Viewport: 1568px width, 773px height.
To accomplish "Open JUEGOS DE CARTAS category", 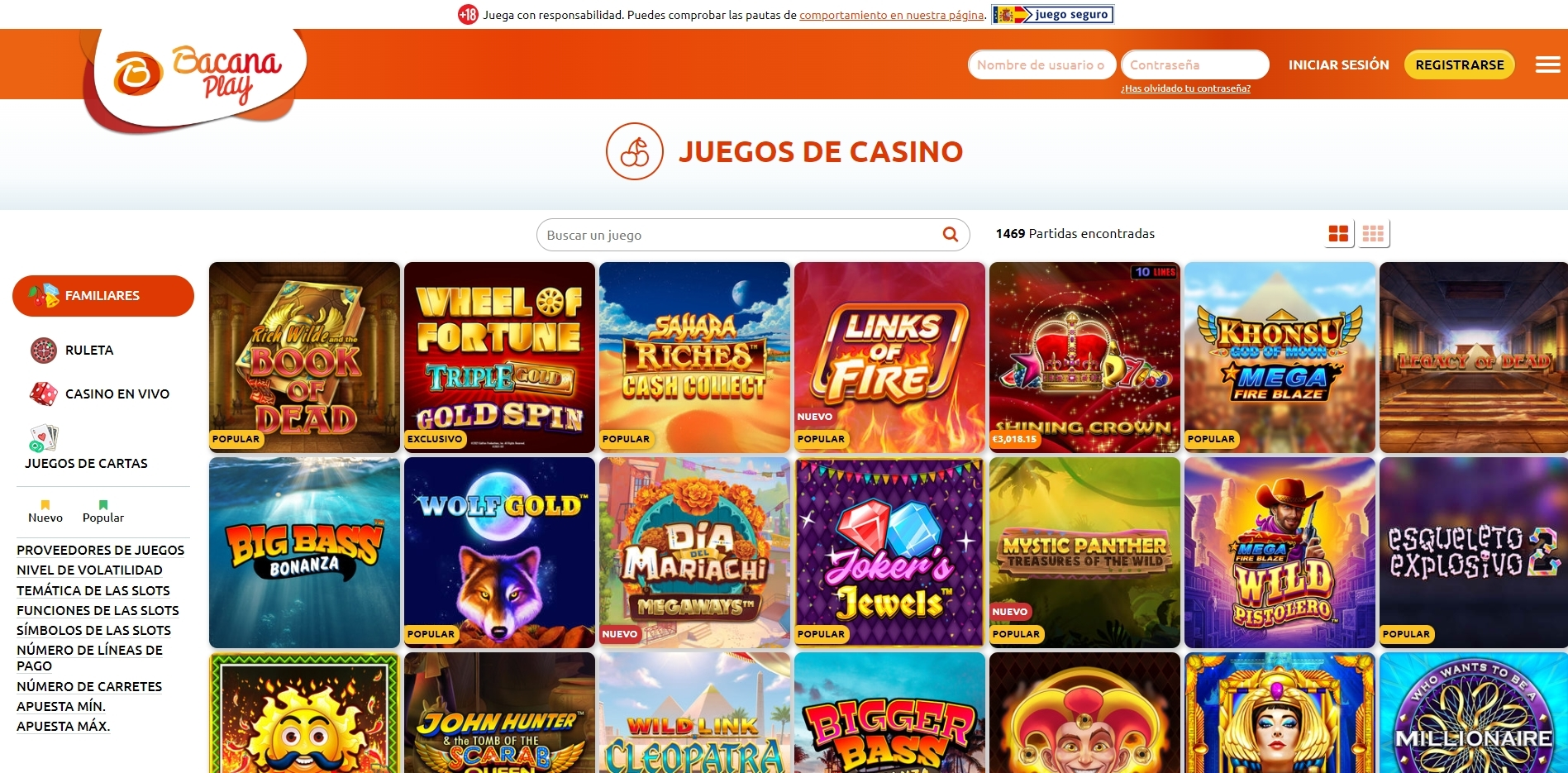I will tap(86, 463).
